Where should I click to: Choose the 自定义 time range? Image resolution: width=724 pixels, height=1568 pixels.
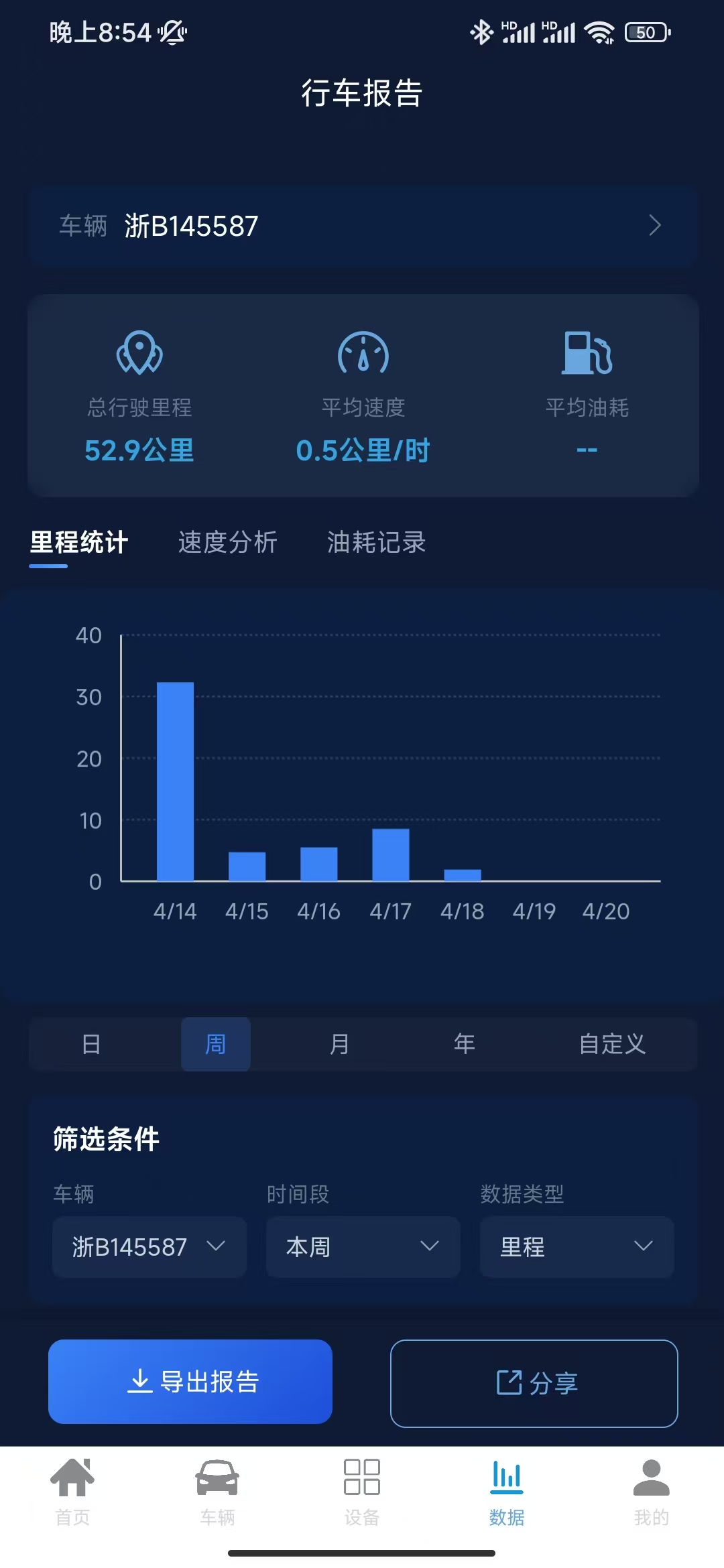pos(611,1044)
